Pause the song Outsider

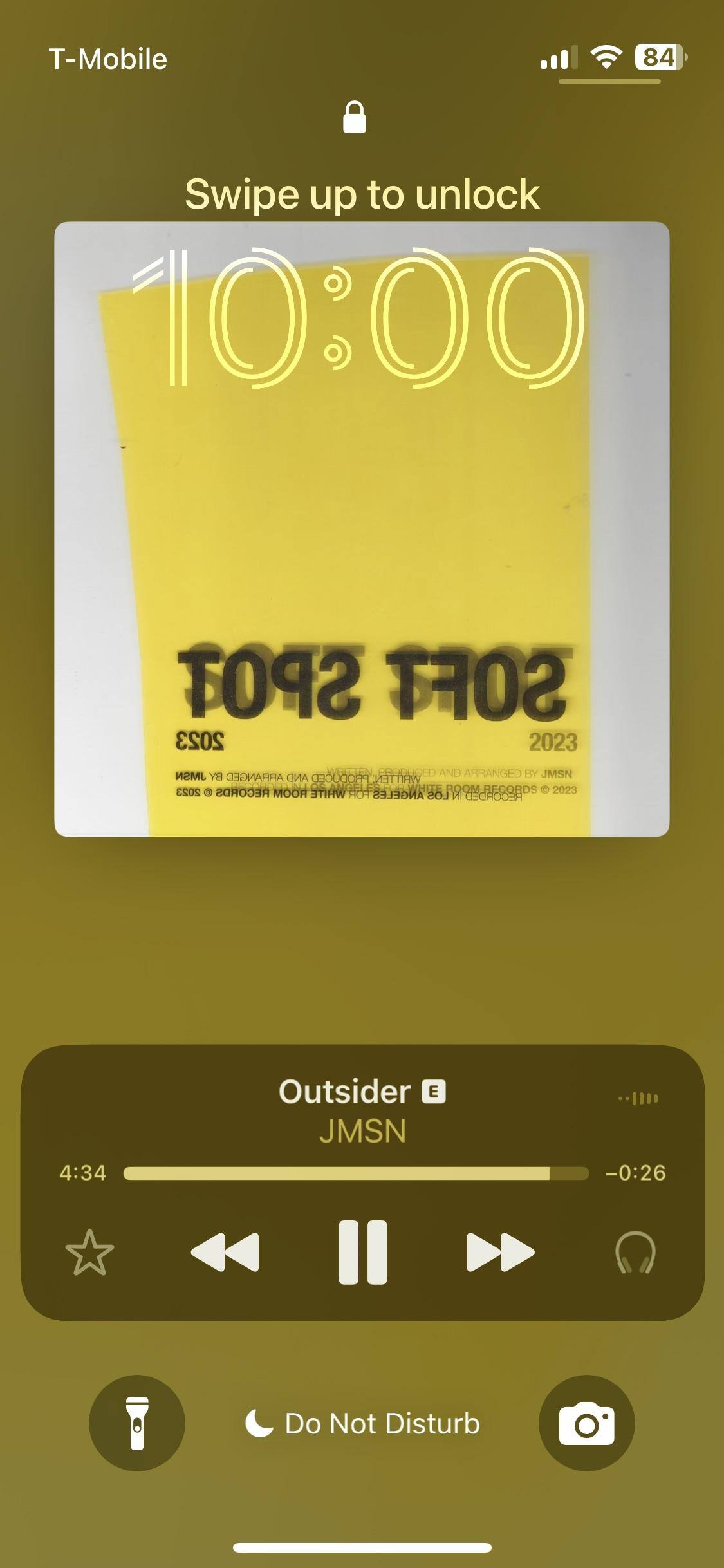[x=362, y=1252]
